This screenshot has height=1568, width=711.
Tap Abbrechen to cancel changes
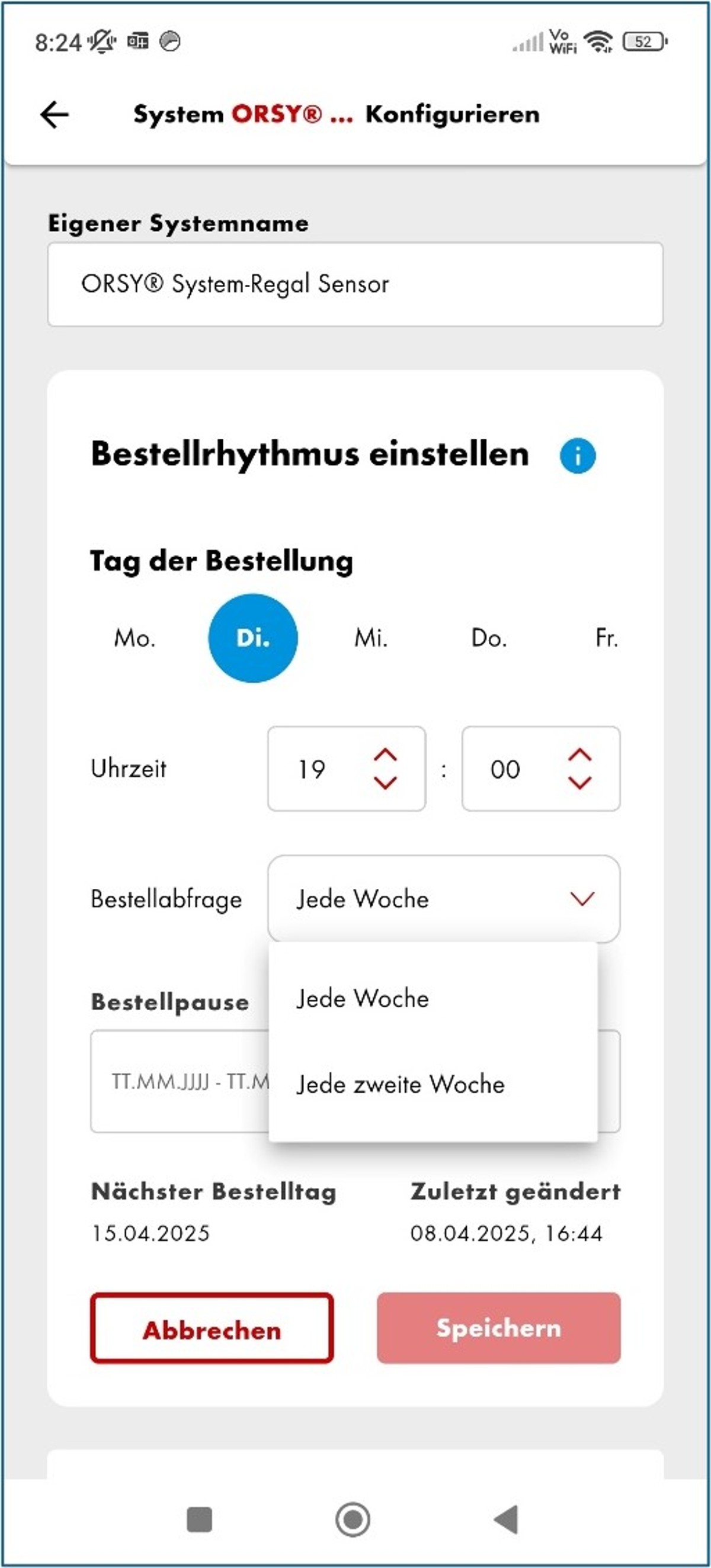[212, 1330]
